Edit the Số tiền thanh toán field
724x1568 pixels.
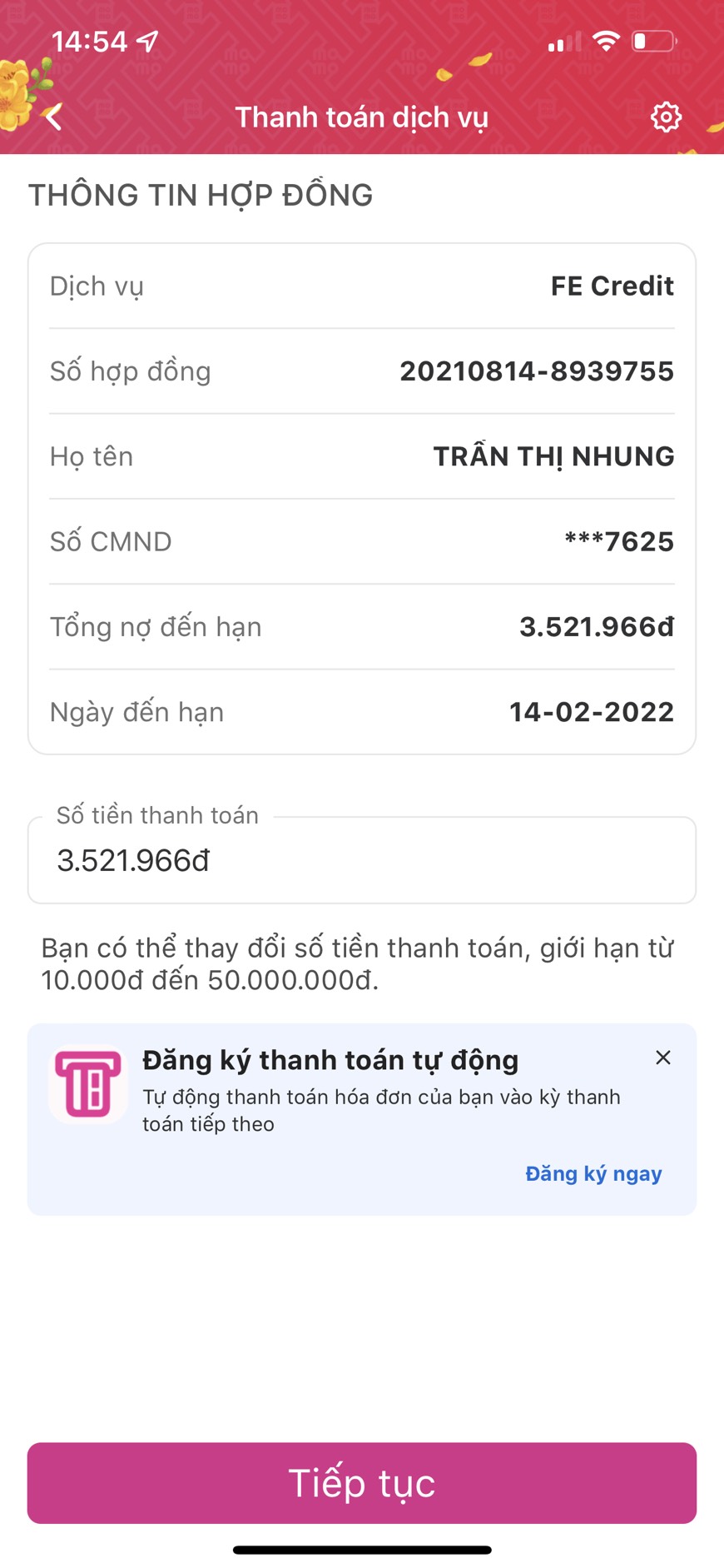click(x=361, y=861)
